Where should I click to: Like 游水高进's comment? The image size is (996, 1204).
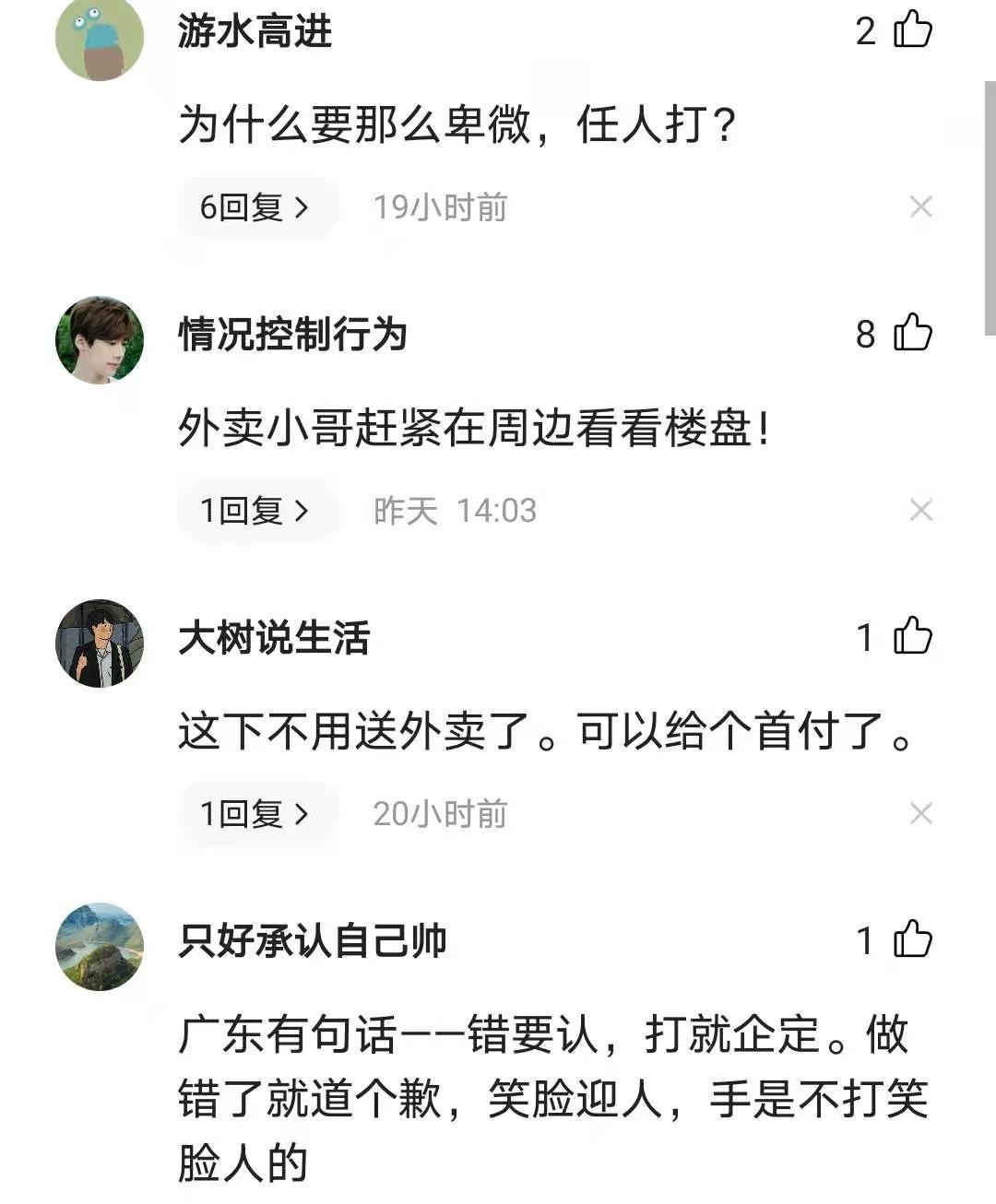pos(913,30)
